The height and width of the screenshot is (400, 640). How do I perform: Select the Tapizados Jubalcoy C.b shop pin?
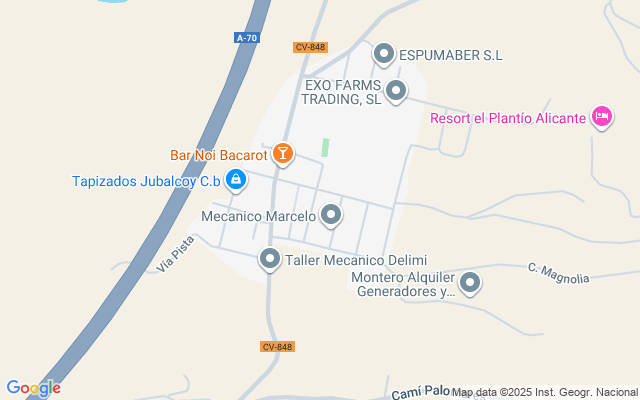tap(235, 180)
